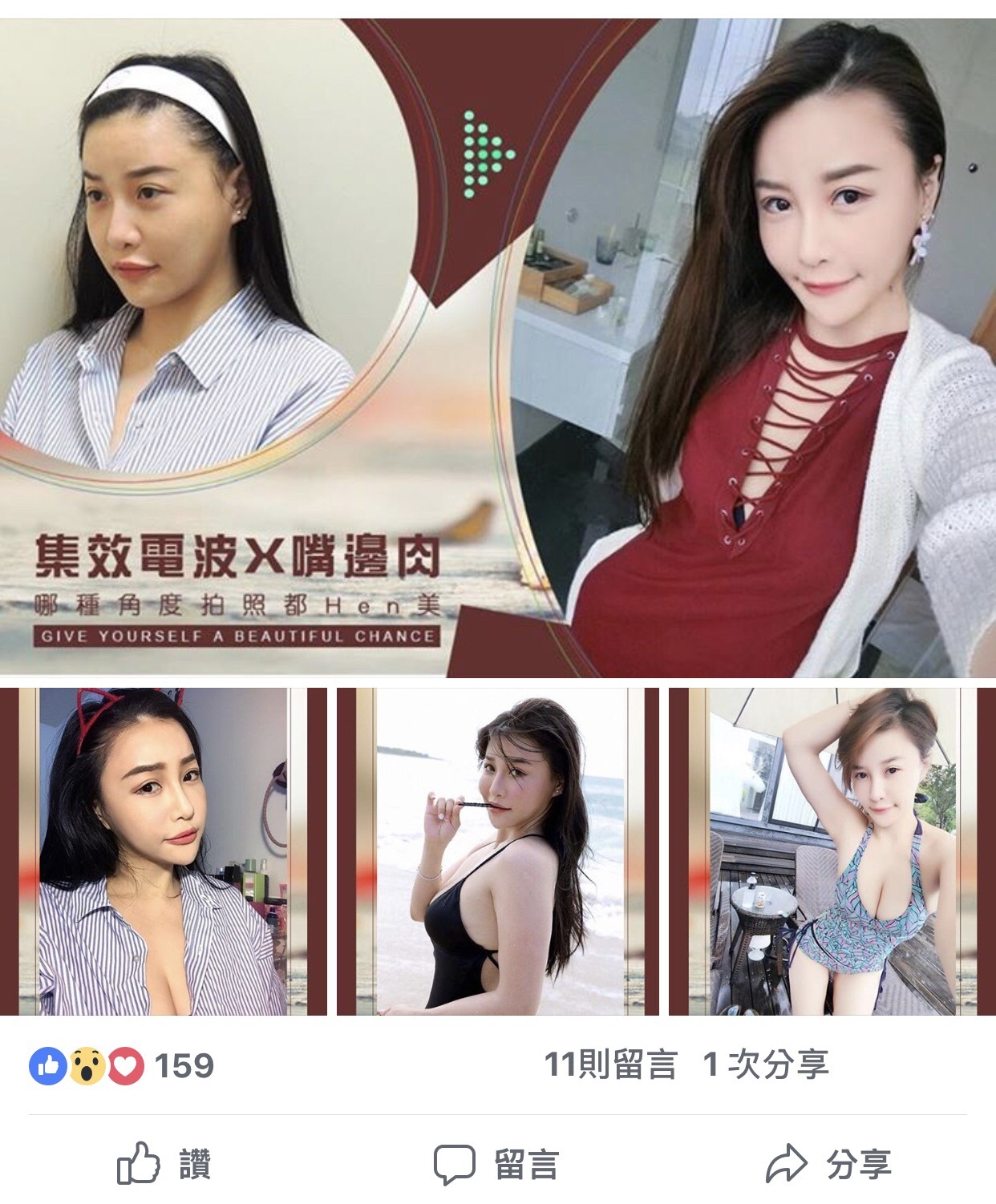Image resolution: width=996 pixels, height=1204 pixels.
Task: View the 159 reactions list
Action: (122, 1066)
